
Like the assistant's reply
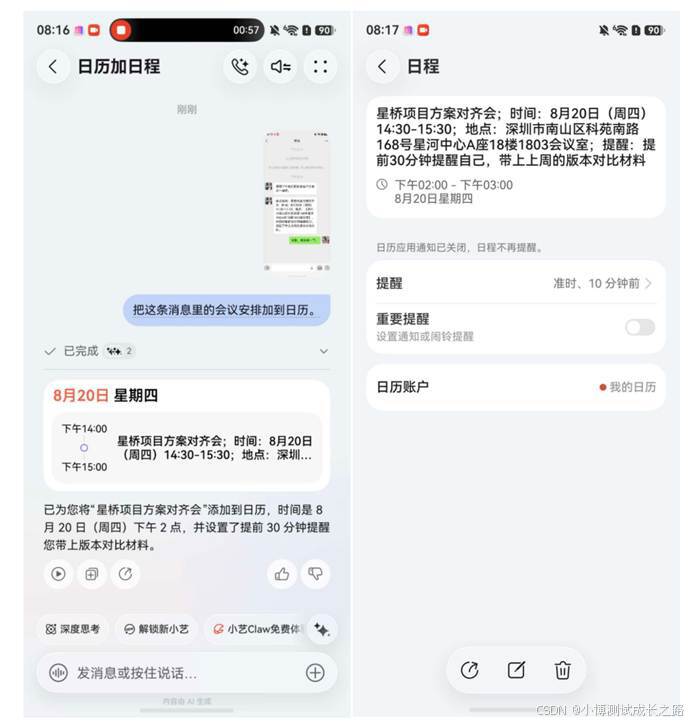tap(282, 574)
